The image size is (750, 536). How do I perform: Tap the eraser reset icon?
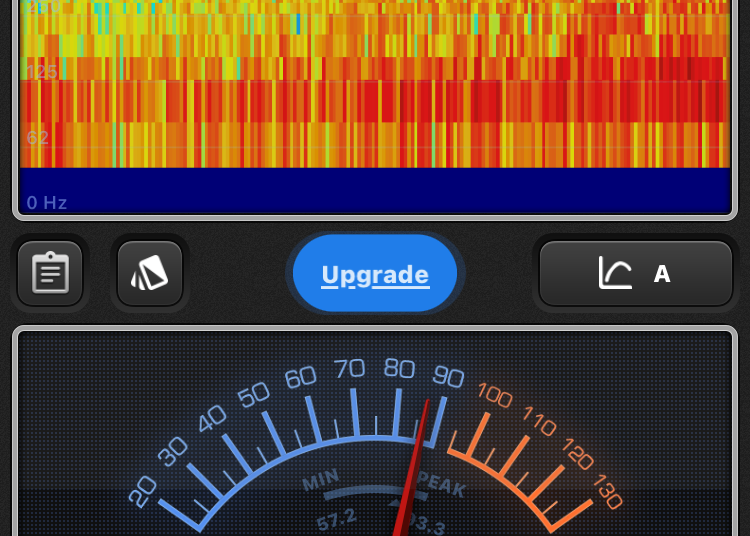[150, 273]
